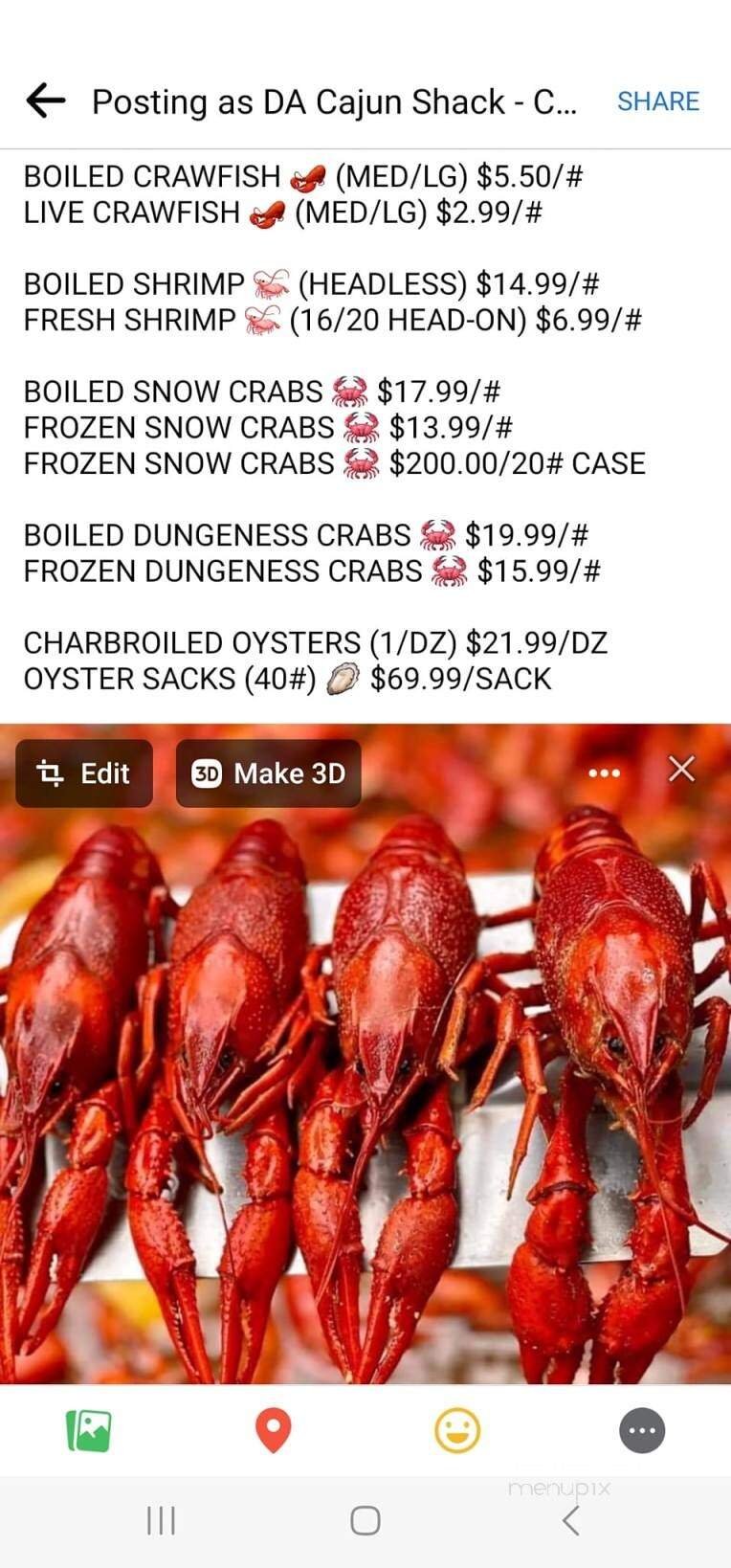731x1568 pixels.
Task: Remove the attached photo
Action: pyautogui.click(x=681, y=769)
